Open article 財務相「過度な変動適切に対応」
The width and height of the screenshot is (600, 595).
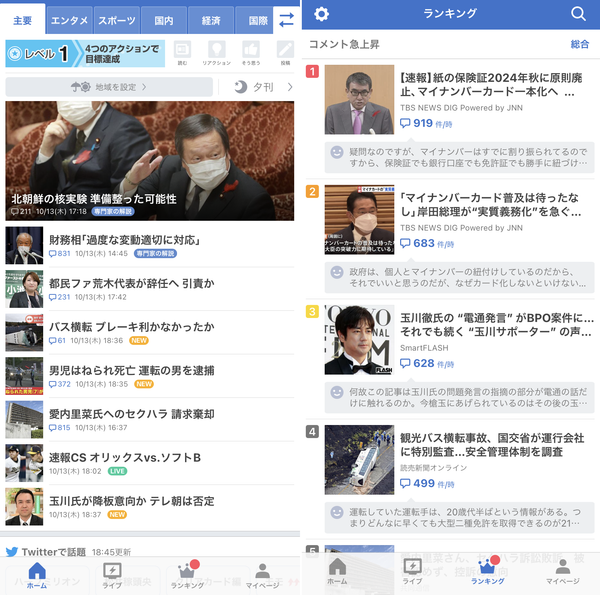tap(150, 245)
